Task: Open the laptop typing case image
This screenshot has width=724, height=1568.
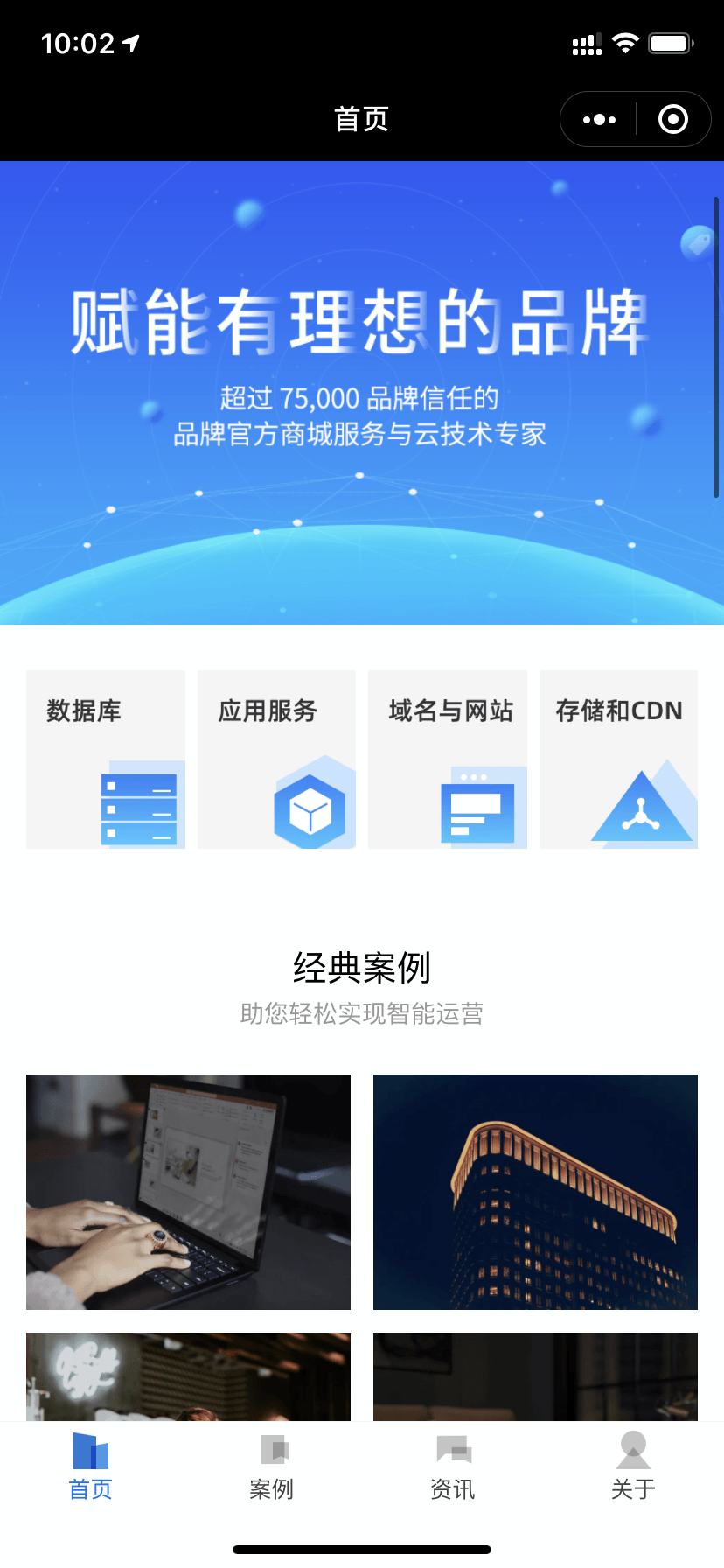Action: pyautogui.click(x=188, y=1192)
